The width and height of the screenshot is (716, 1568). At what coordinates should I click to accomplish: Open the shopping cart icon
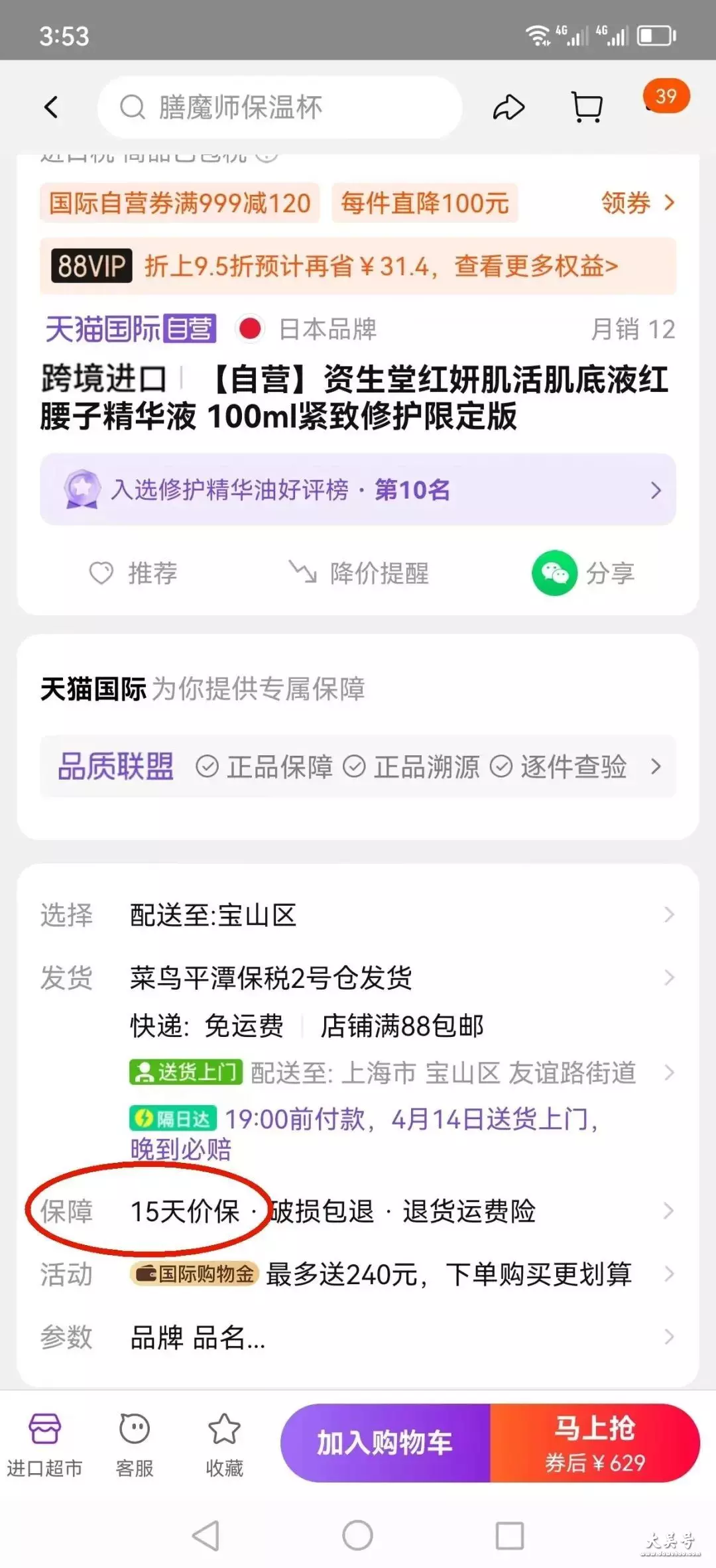click(587, 107)
